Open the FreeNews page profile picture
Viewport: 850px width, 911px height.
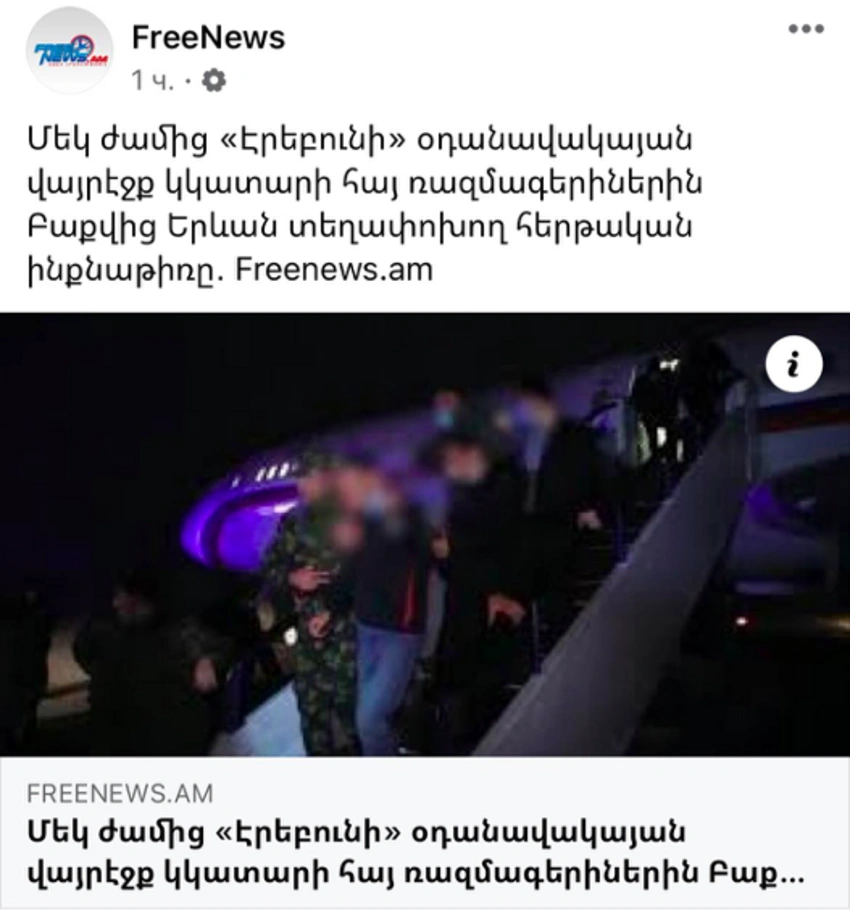click(x=69, y=50)
